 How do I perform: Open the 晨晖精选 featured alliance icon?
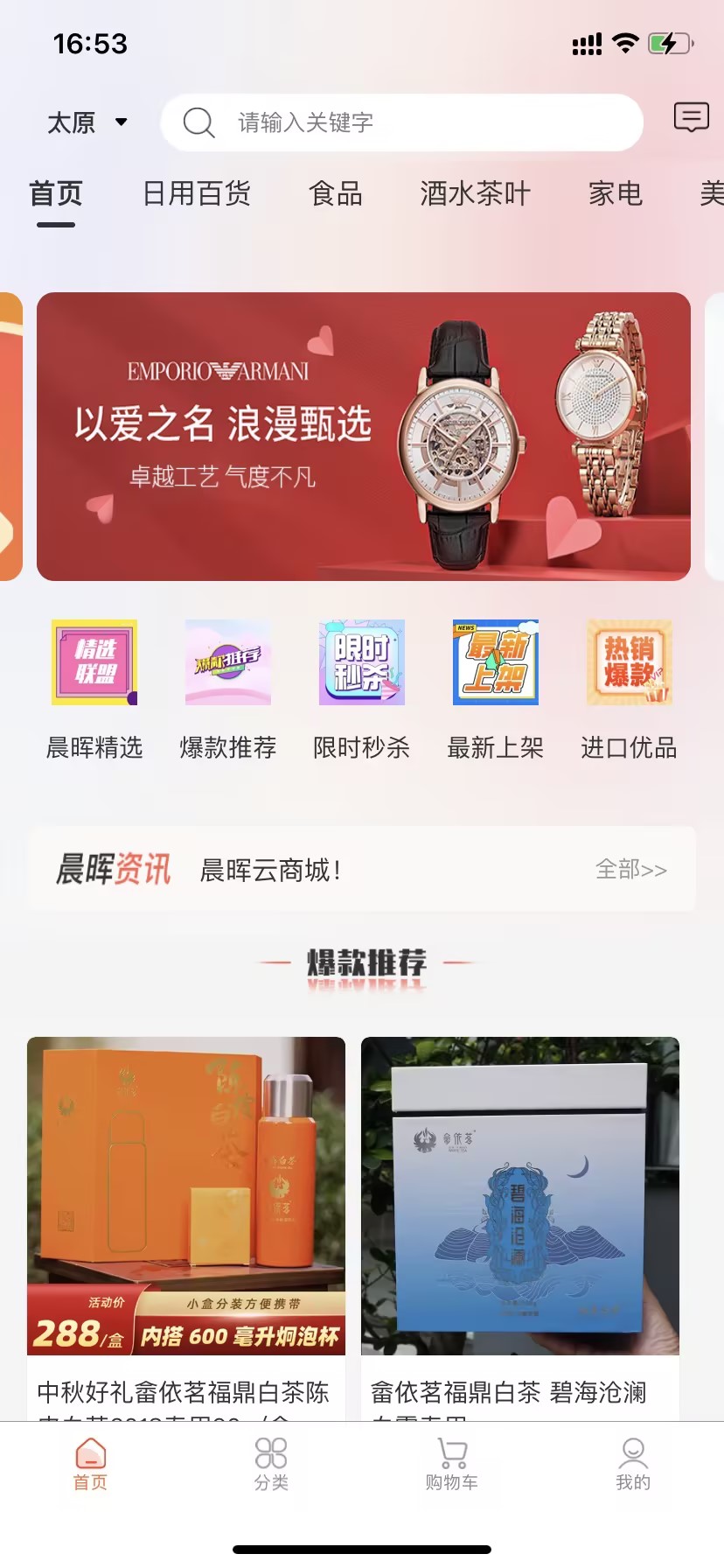click(94, 662)
